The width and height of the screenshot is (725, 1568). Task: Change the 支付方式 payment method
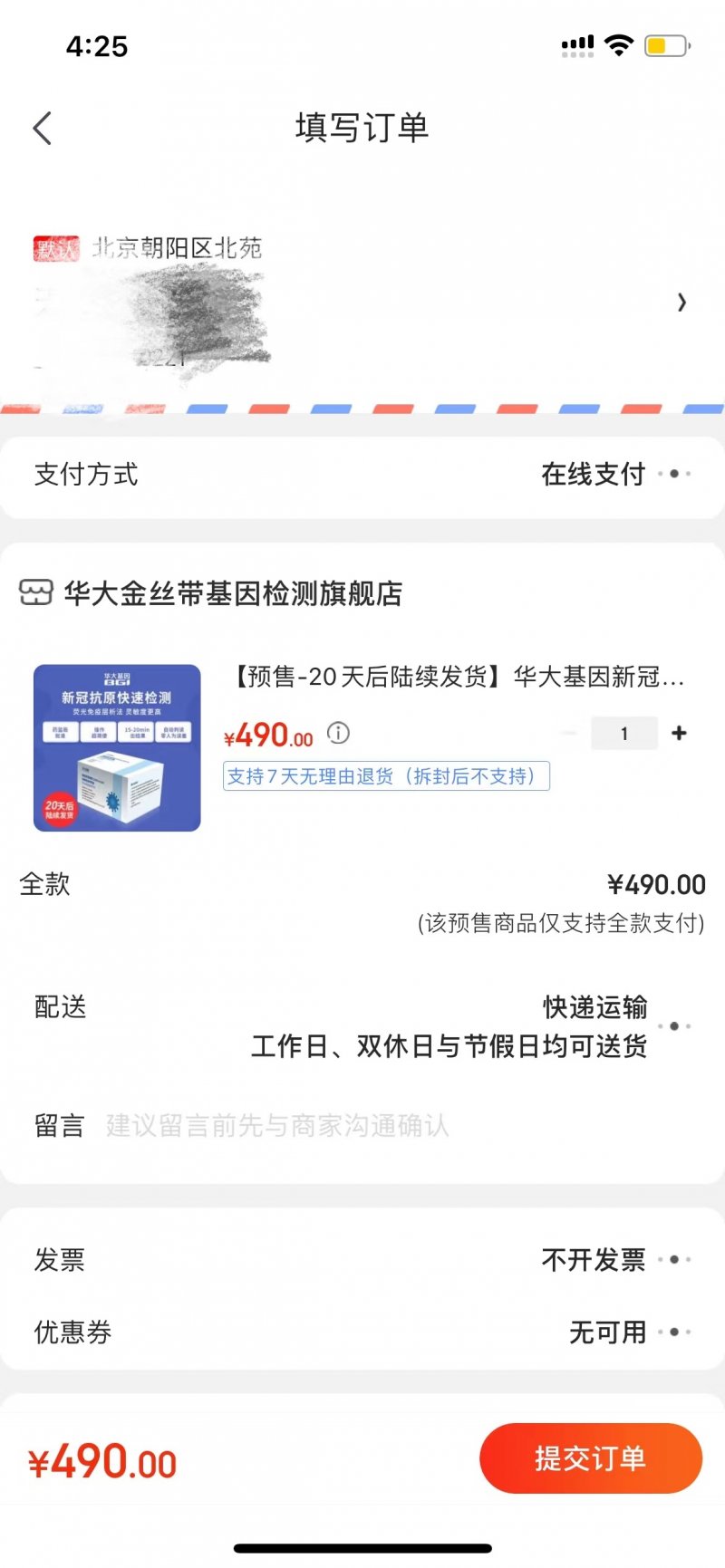616,474
